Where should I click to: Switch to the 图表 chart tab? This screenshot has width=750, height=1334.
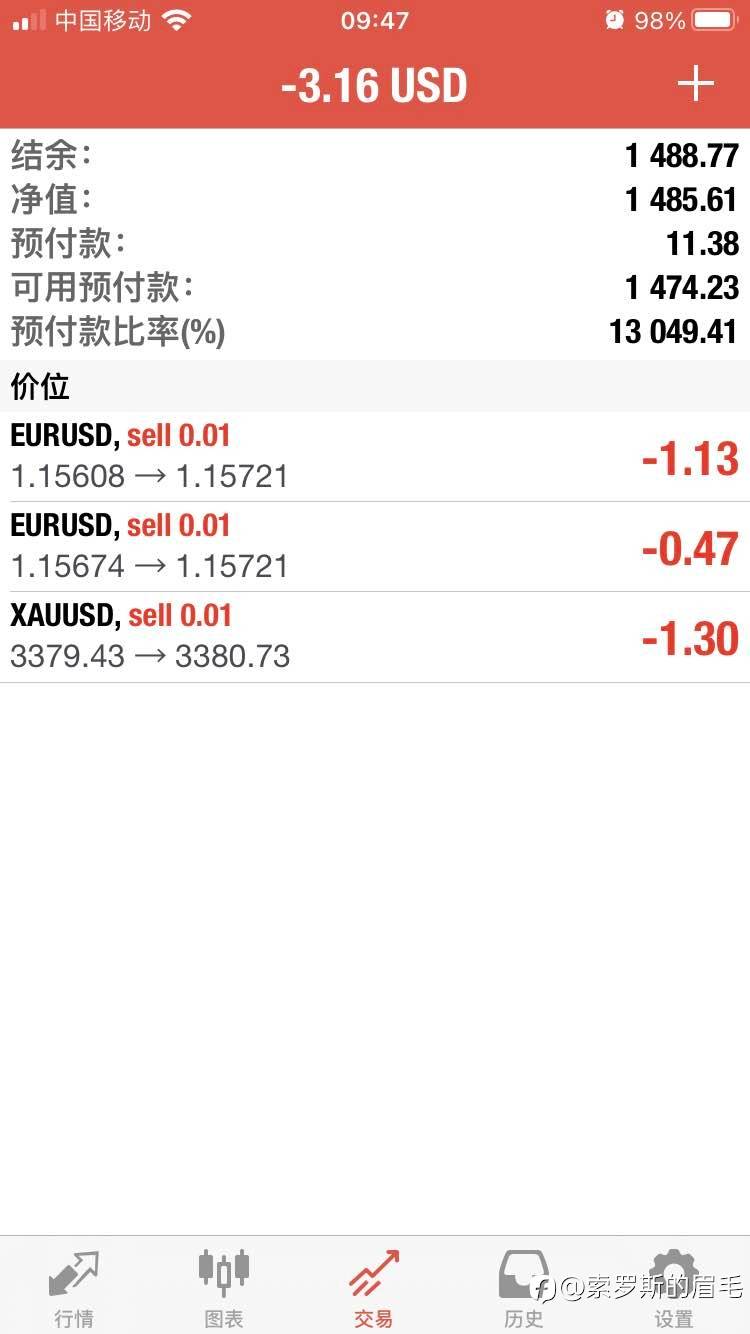click(224, 1287)
